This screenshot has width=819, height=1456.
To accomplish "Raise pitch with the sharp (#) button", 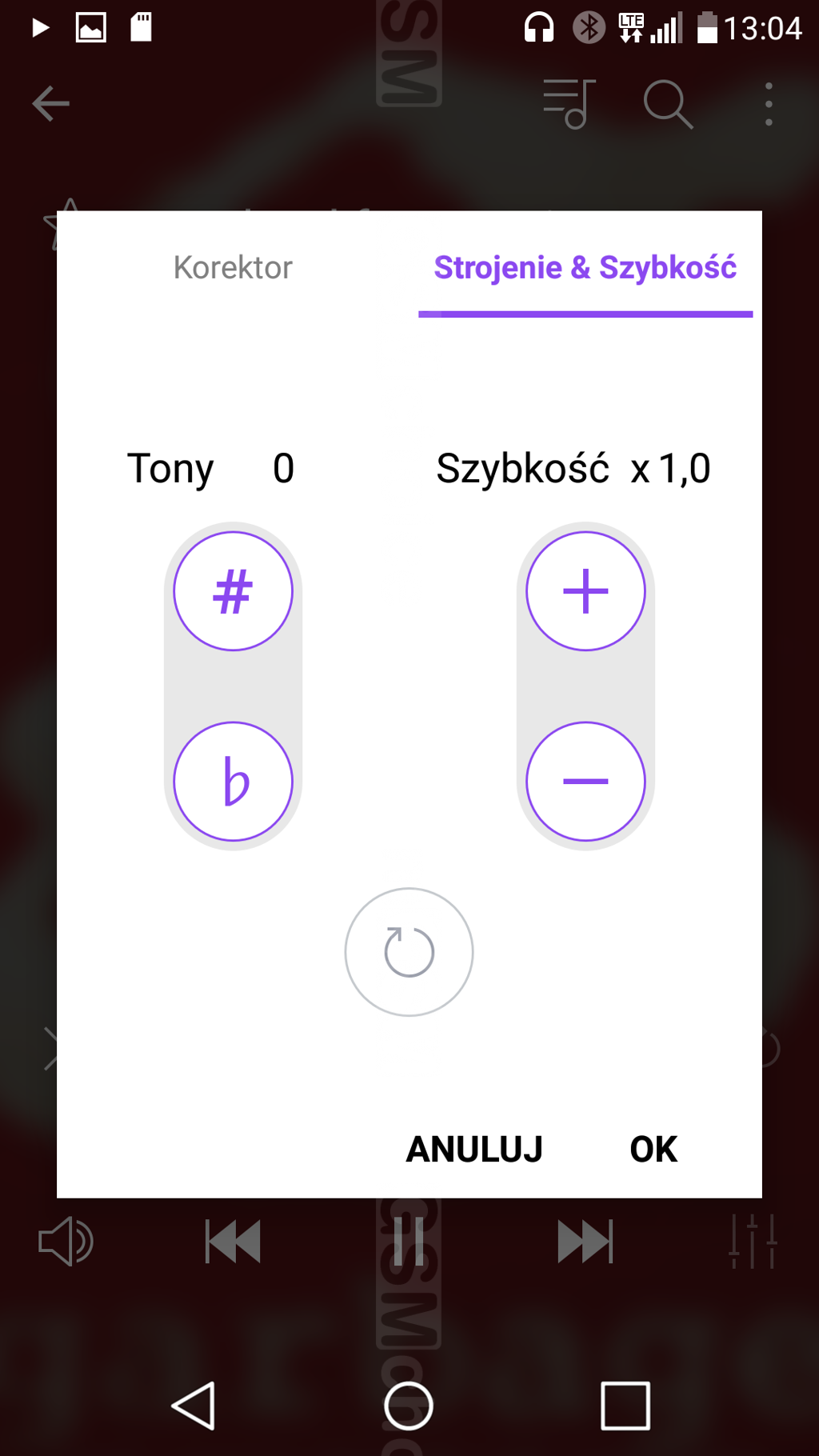I will tap(234, 591).
